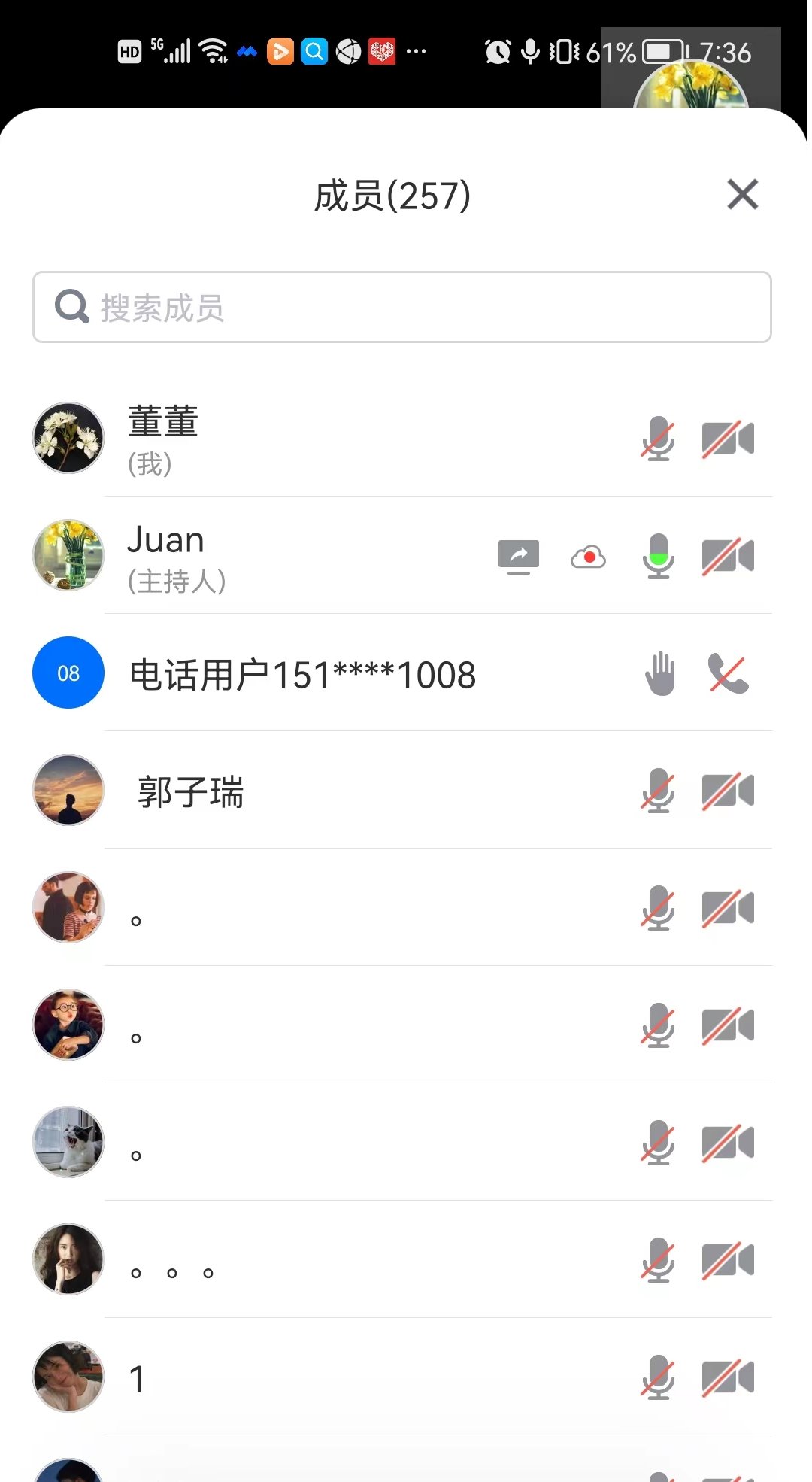Tap Juan's active microphone icon
812x1482 pixels.
(658, 556)
